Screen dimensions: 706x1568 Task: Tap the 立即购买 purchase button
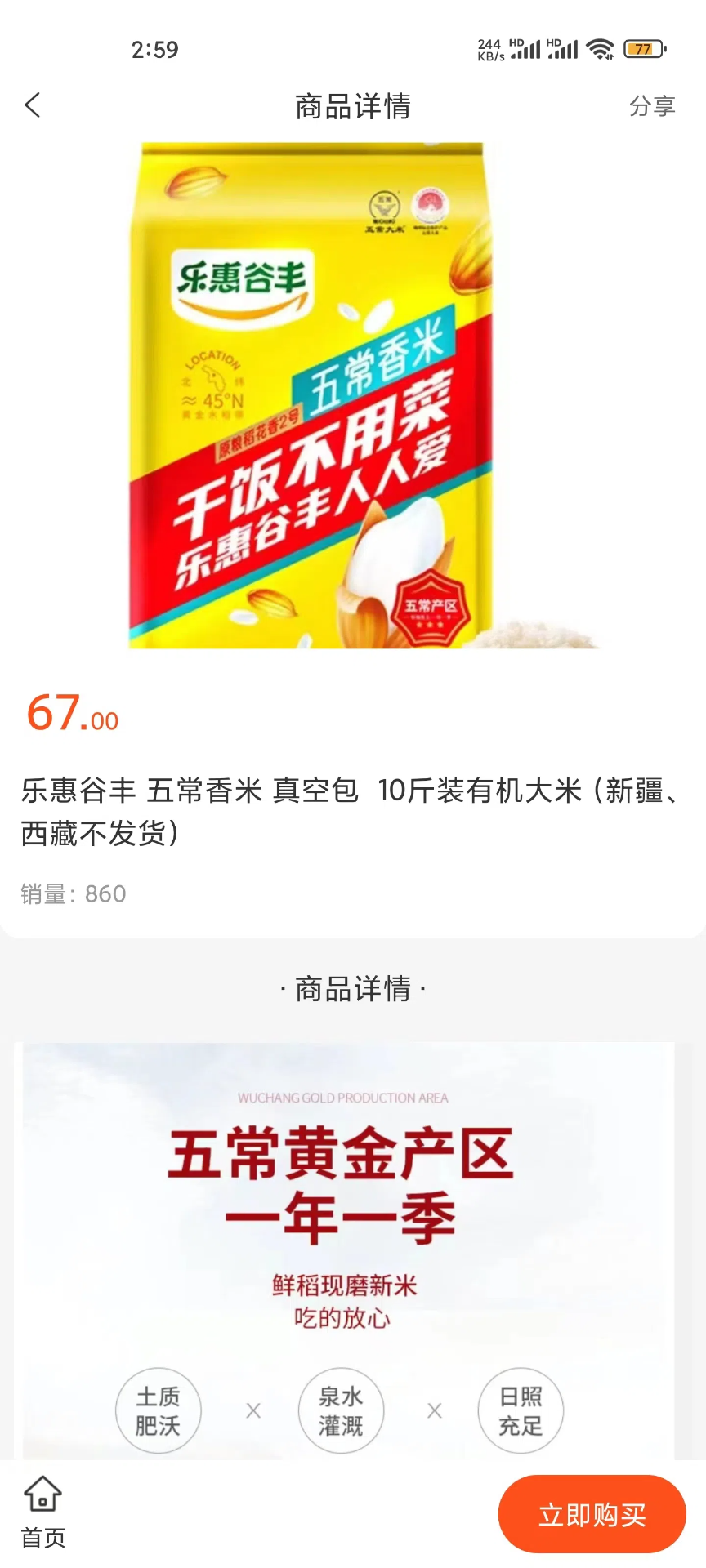(x=592, y=1513)
